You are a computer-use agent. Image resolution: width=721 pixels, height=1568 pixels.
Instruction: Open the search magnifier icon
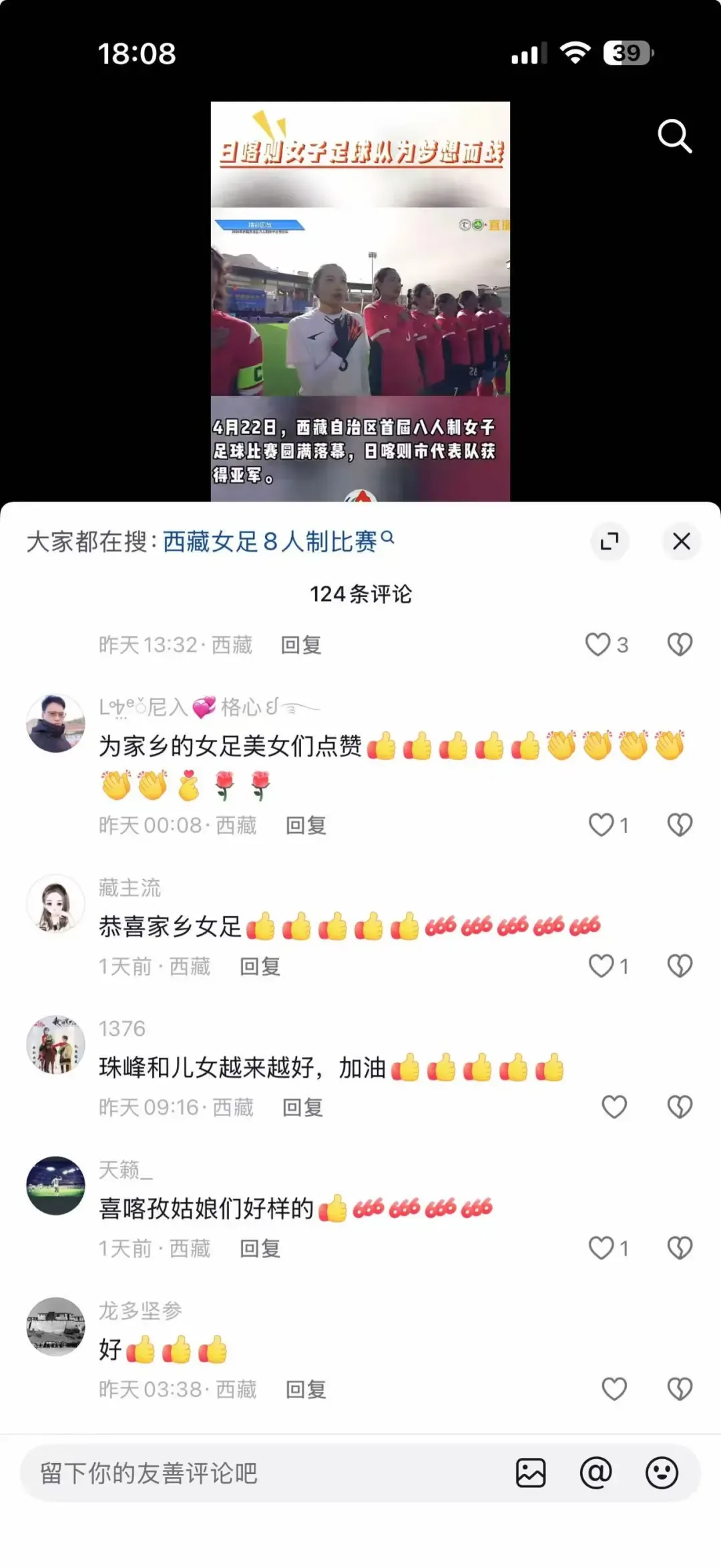[674, 137]
